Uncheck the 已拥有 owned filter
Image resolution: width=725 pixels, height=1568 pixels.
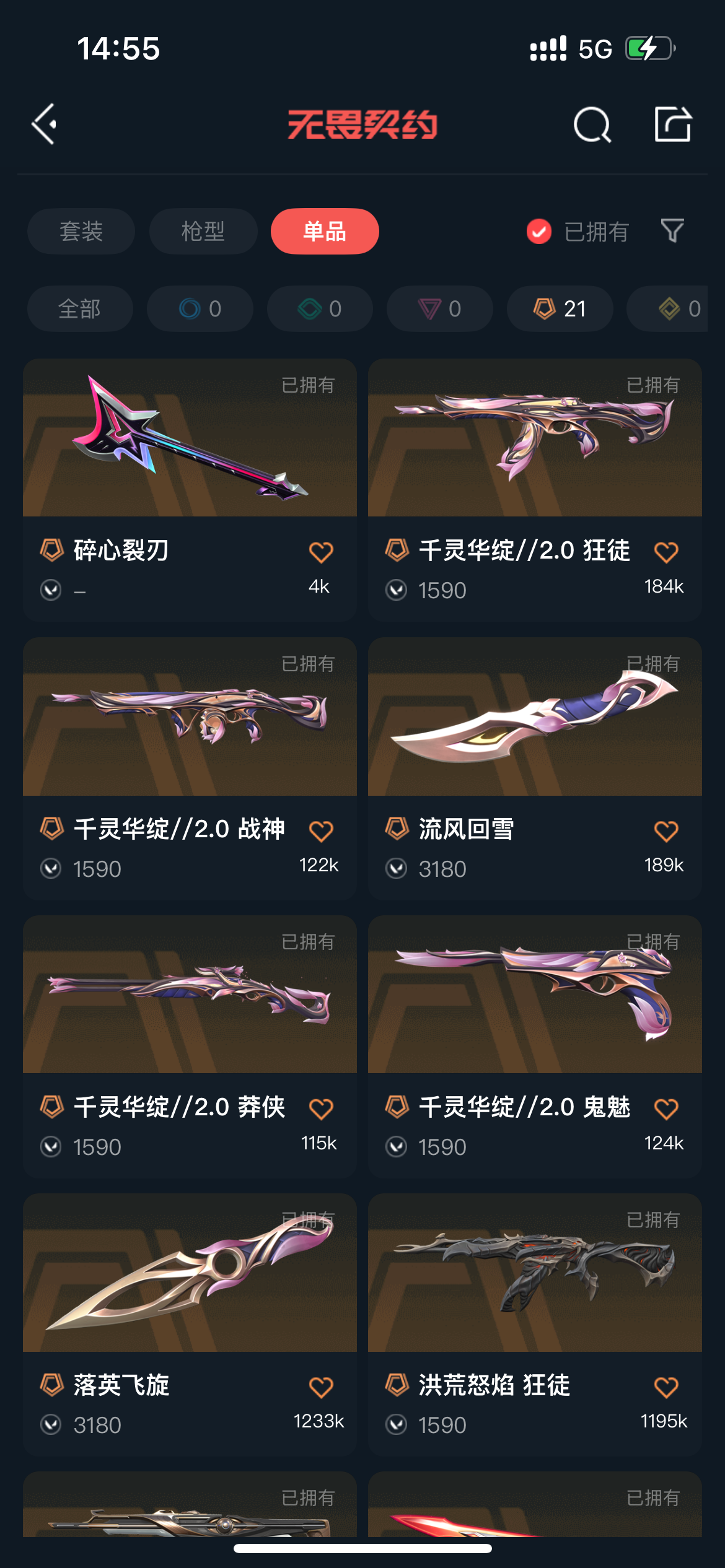pos(539,232)
